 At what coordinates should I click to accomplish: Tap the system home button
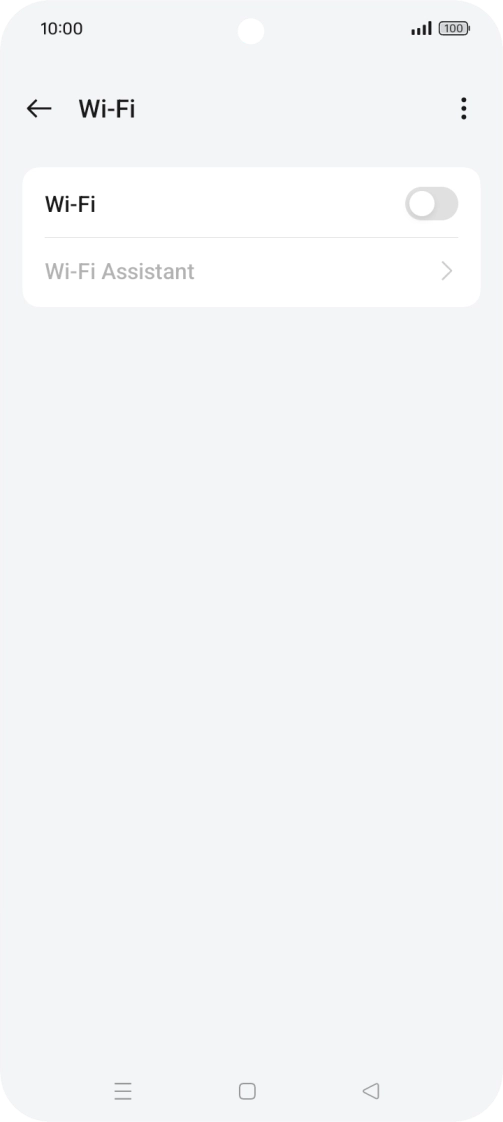pyautogui.click(x=248, y=1091)
